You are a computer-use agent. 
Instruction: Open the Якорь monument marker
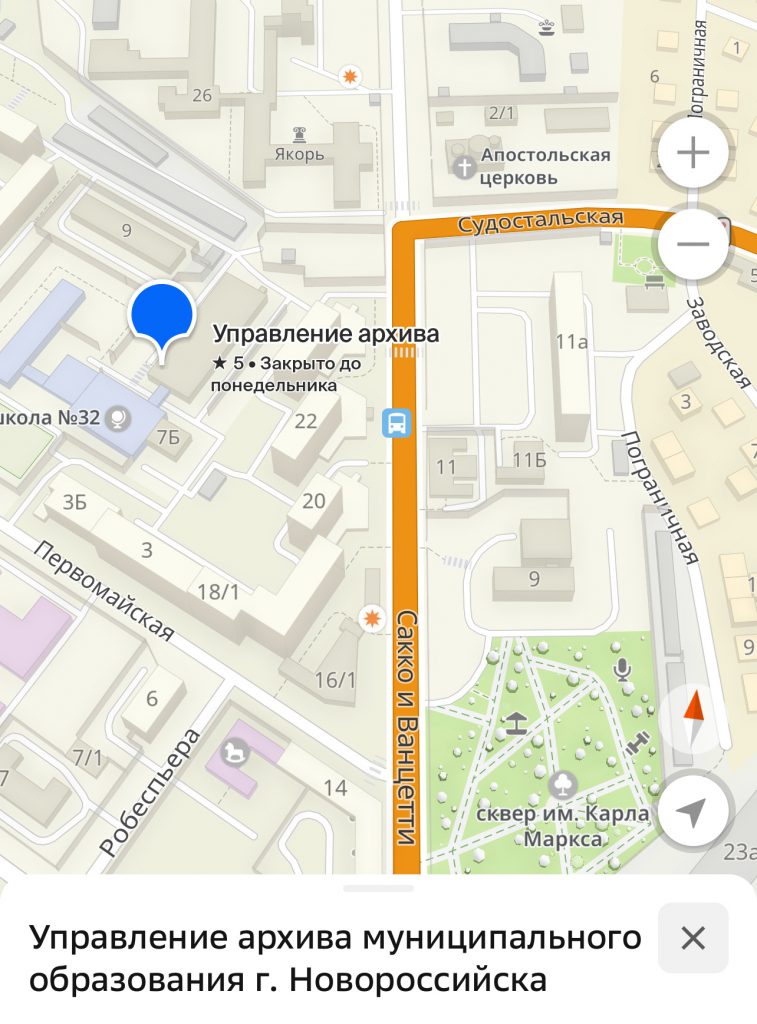tap(299, 134)
